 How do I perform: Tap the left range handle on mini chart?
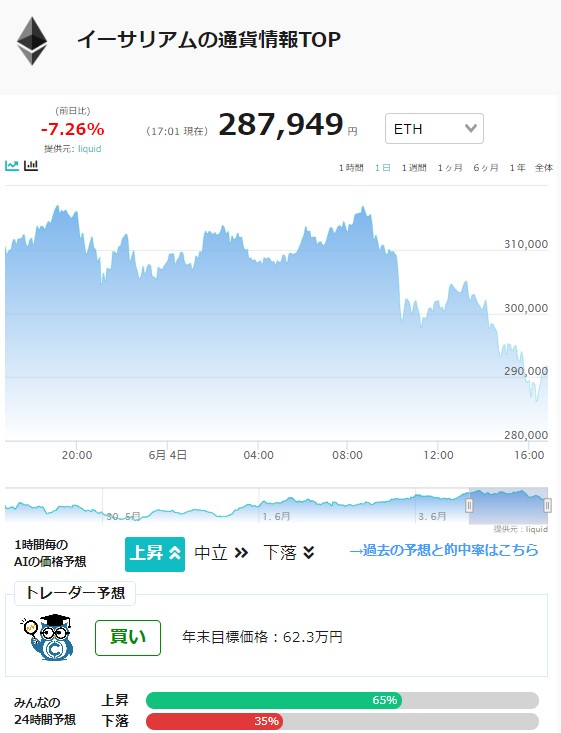point(469,505)
